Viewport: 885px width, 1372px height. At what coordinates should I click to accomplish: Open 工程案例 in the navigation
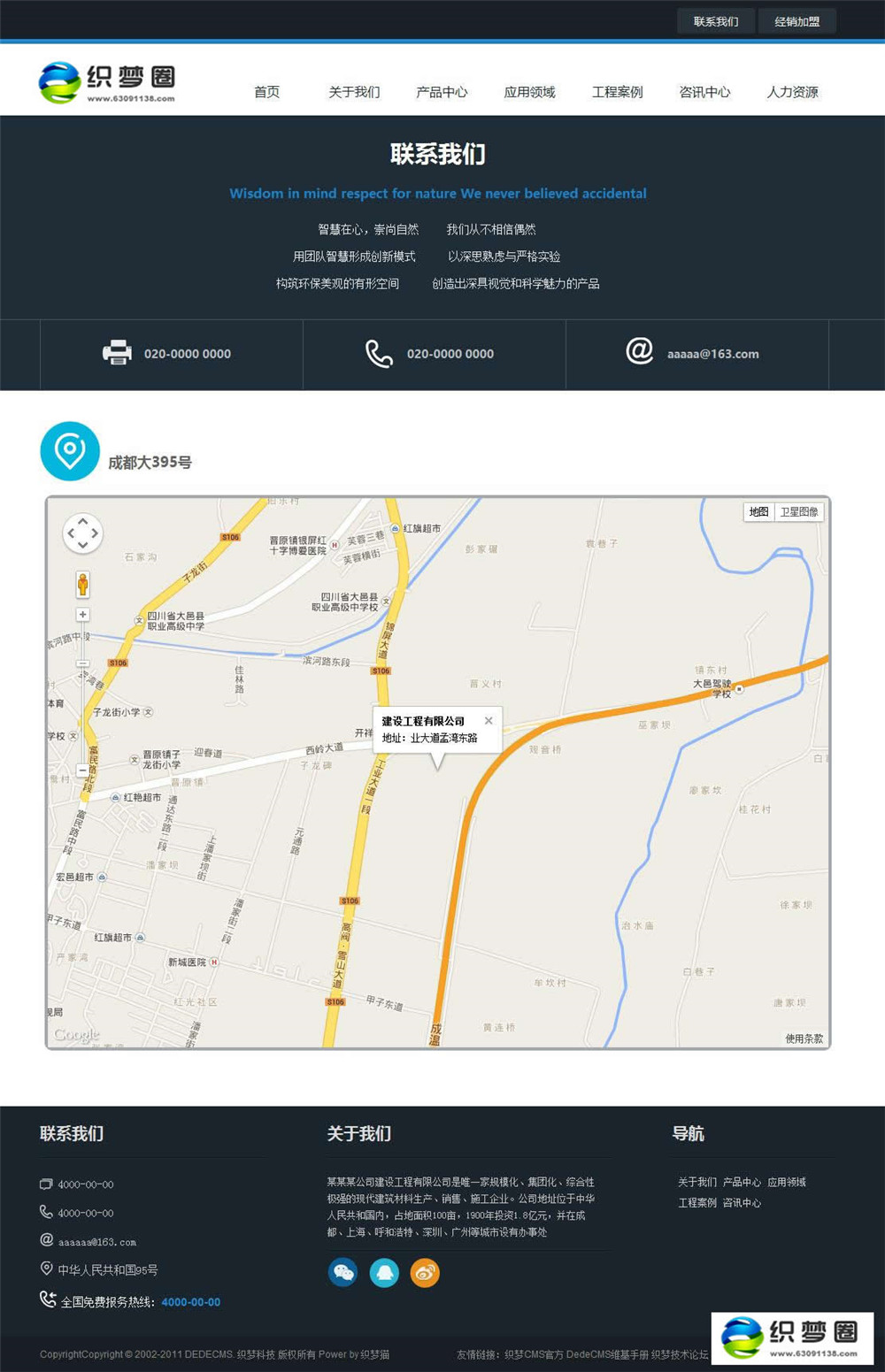(x=617, y=92)
